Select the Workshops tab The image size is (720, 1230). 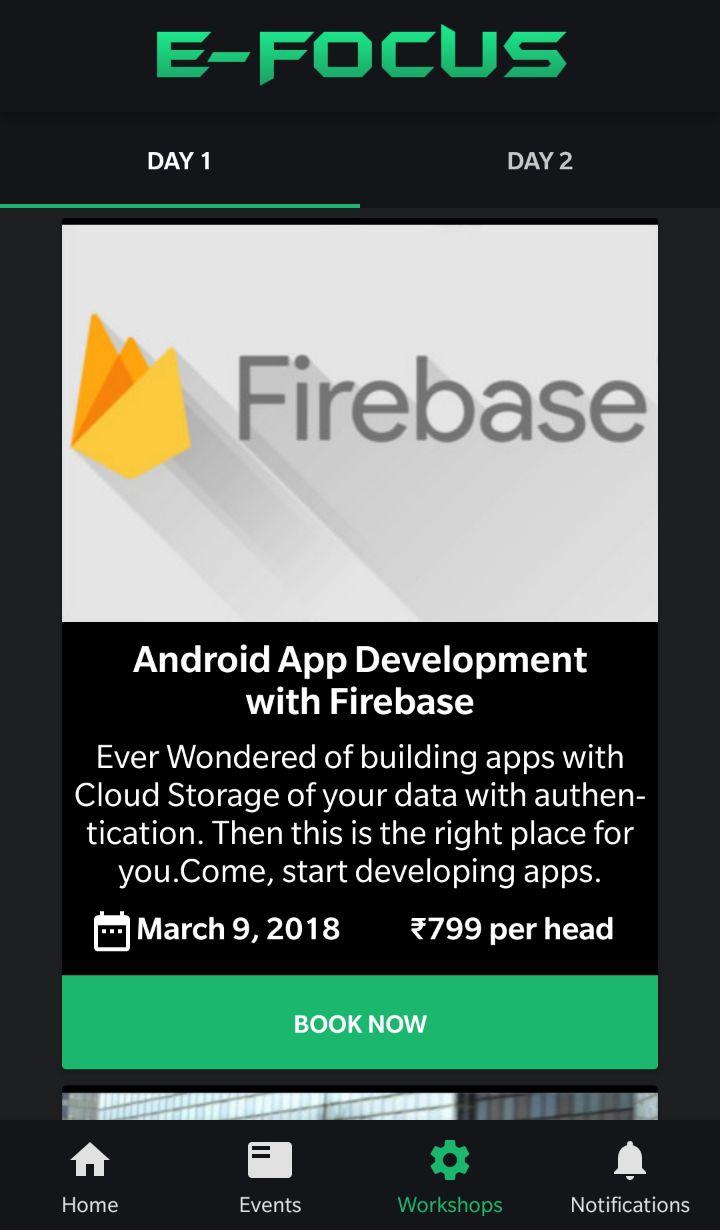tap(450, 1176)
